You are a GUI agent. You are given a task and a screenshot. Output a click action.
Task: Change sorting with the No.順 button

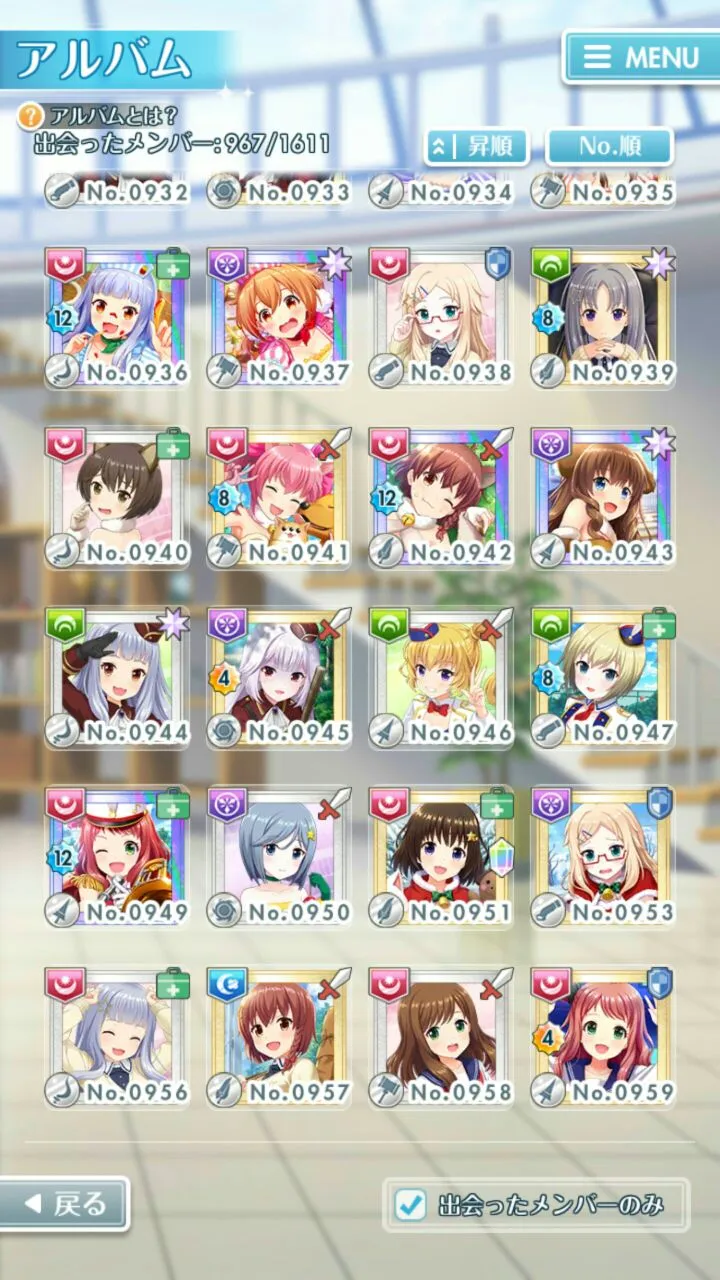pyautogui.click(x=609, y=147)
